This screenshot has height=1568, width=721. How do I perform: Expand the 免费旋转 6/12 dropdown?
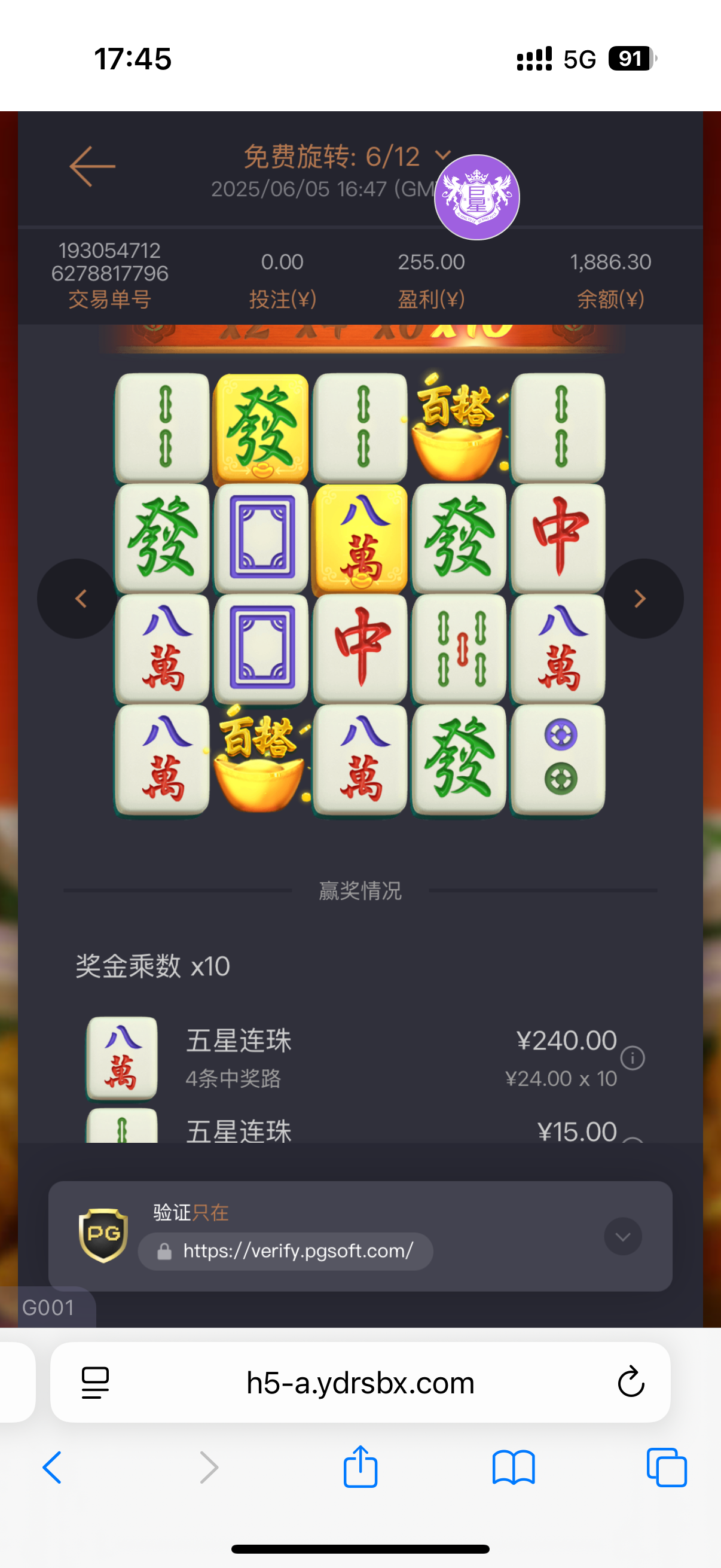[443, 156]
